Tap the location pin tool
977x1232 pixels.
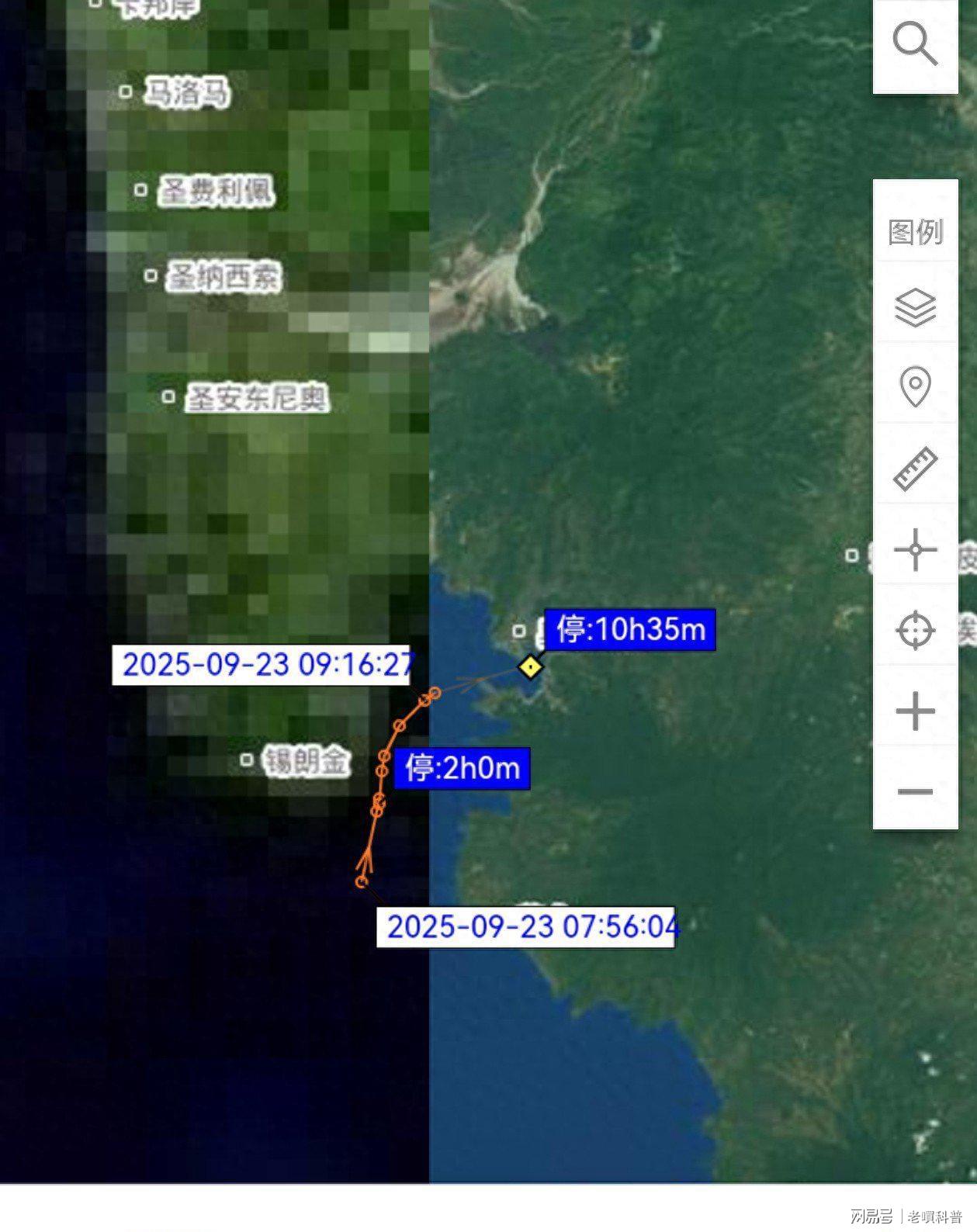coord(915,386)
